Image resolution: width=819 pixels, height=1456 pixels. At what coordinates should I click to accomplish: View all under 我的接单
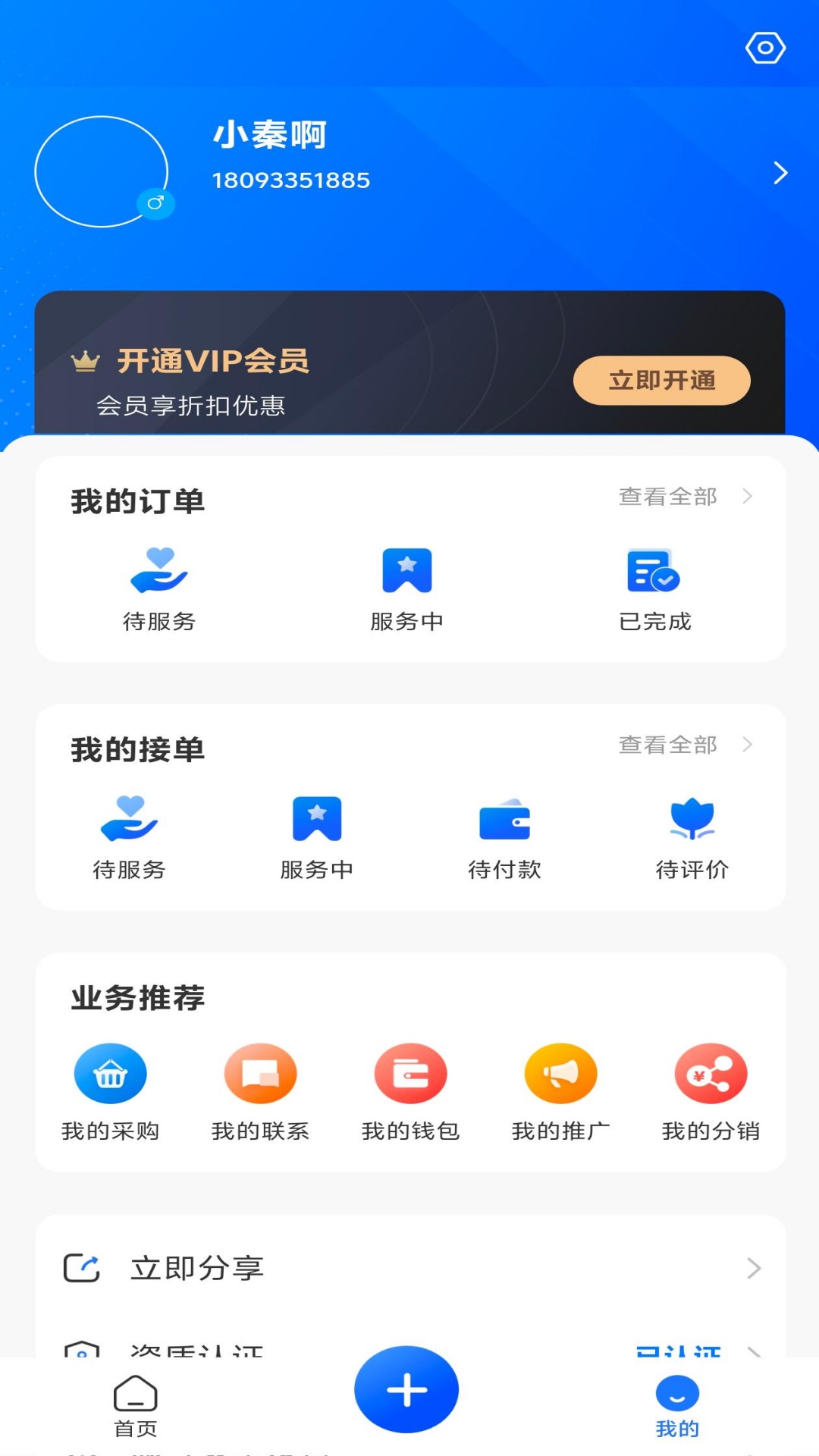coord(685,745)
